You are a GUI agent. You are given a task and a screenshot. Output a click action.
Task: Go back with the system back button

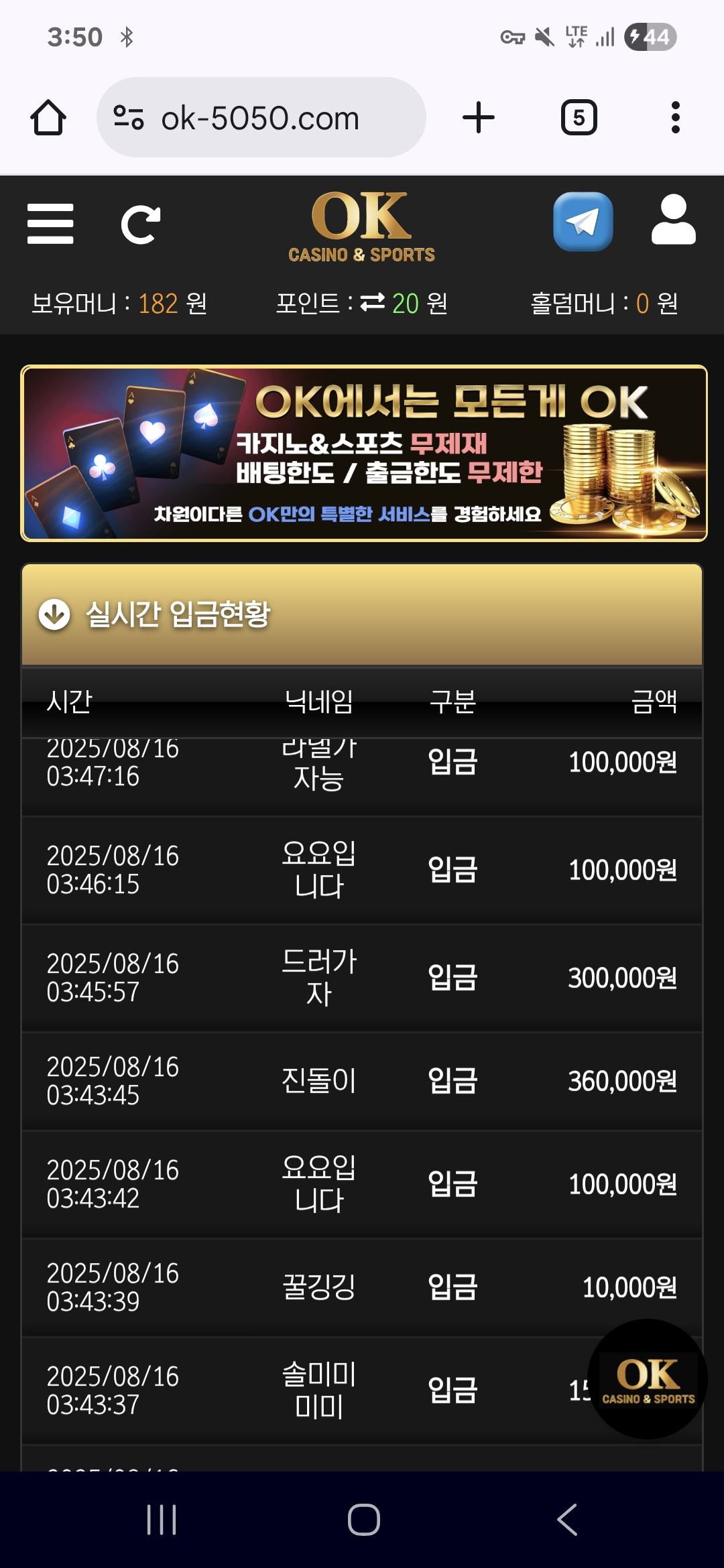[567, 1520]
